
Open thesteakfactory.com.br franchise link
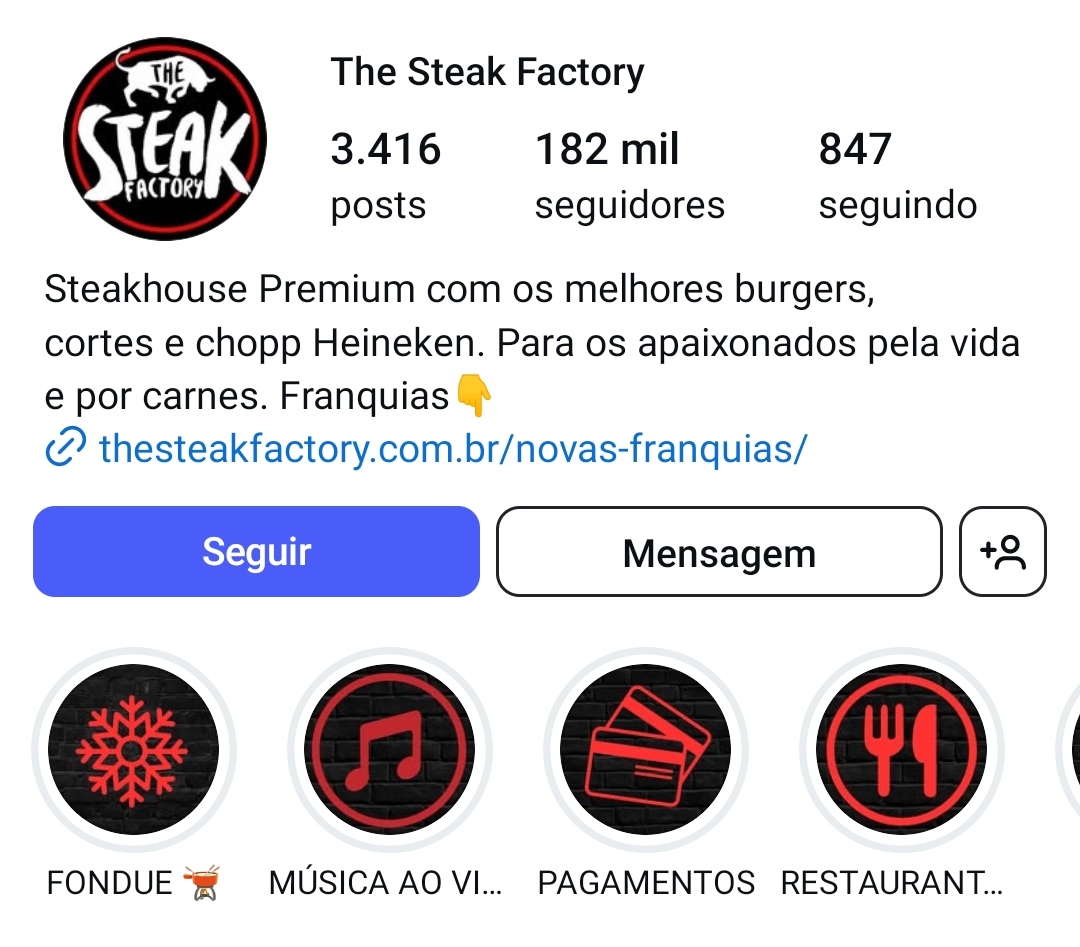pos(452,449)
